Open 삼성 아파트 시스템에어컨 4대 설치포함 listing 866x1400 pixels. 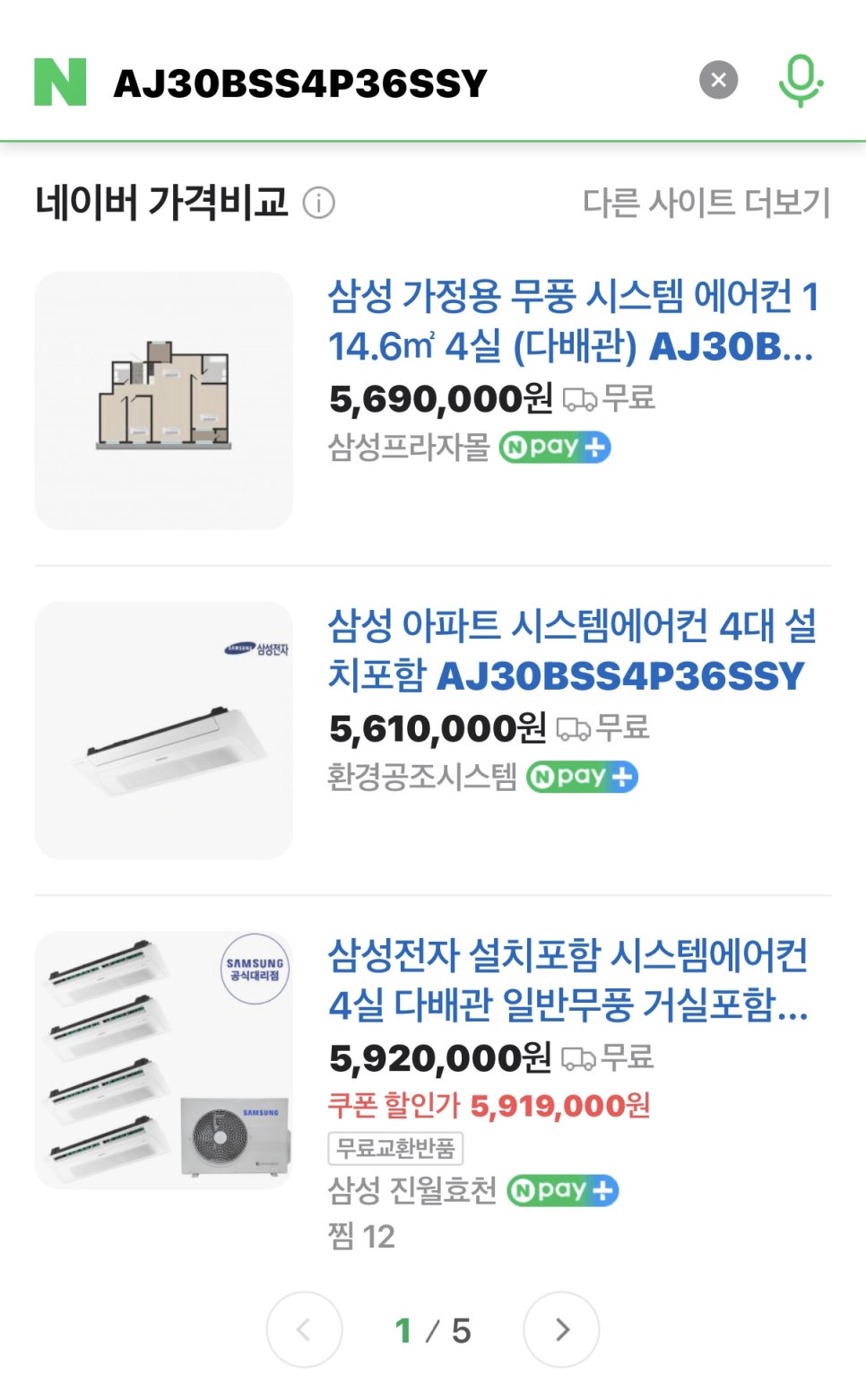572,651
